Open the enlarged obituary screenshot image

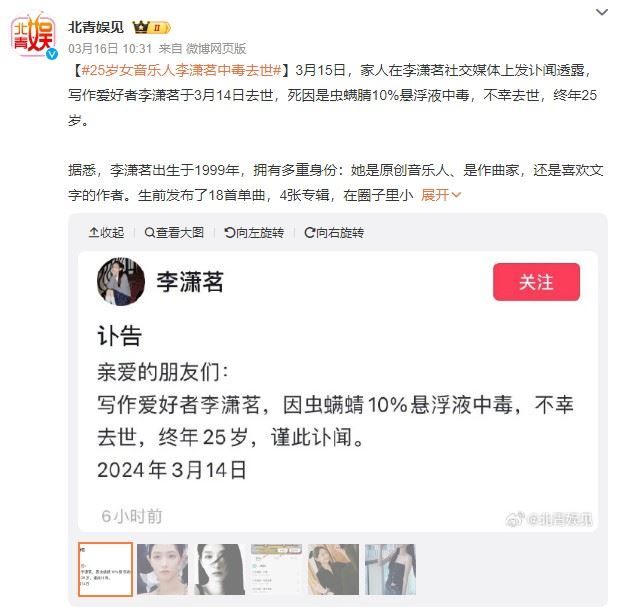pos(338,390)
